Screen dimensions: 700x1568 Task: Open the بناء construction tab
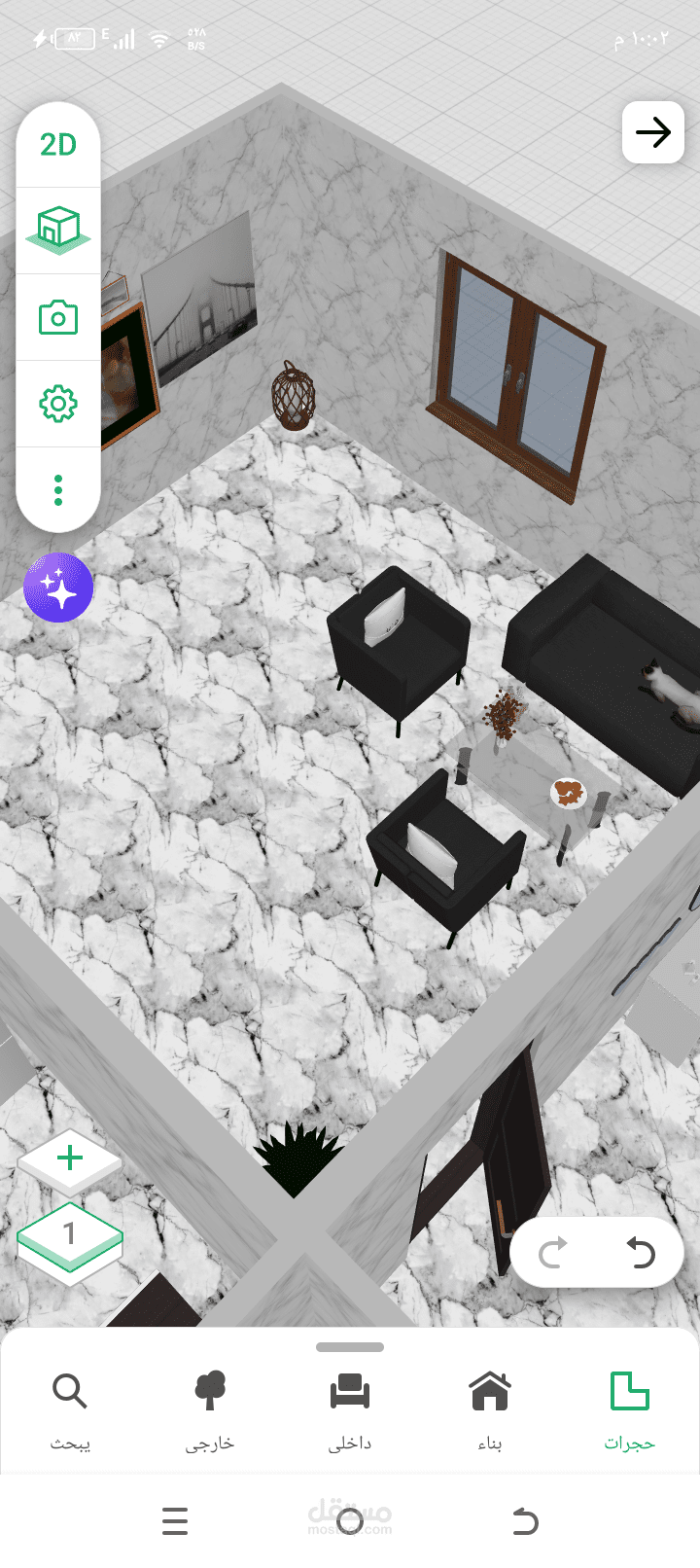coord(490,1411)
